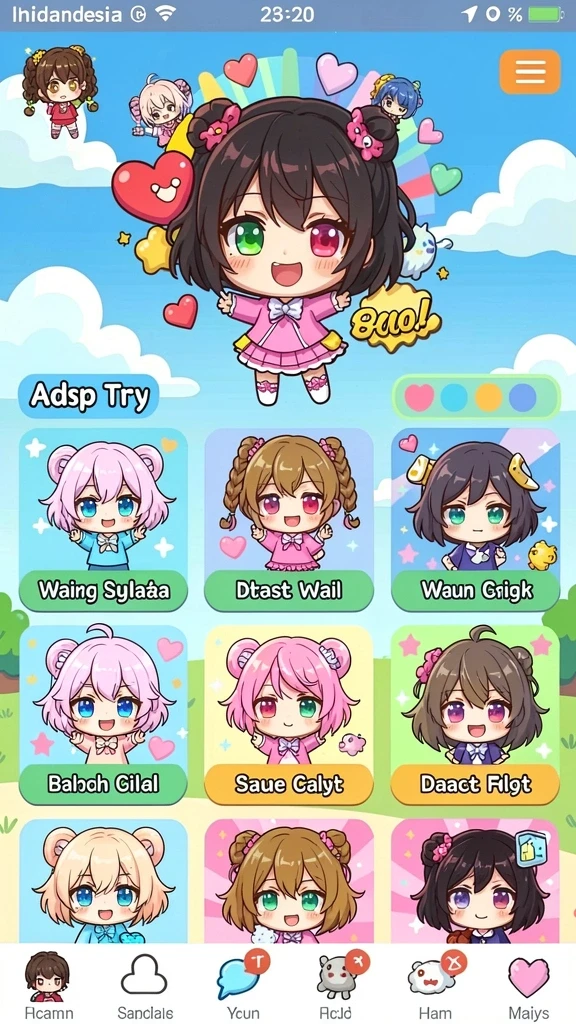Viewport: 576px width, 1024px height.
Task: Open the Waing Sylaäa character card
Action: click(x=103, y=520)
